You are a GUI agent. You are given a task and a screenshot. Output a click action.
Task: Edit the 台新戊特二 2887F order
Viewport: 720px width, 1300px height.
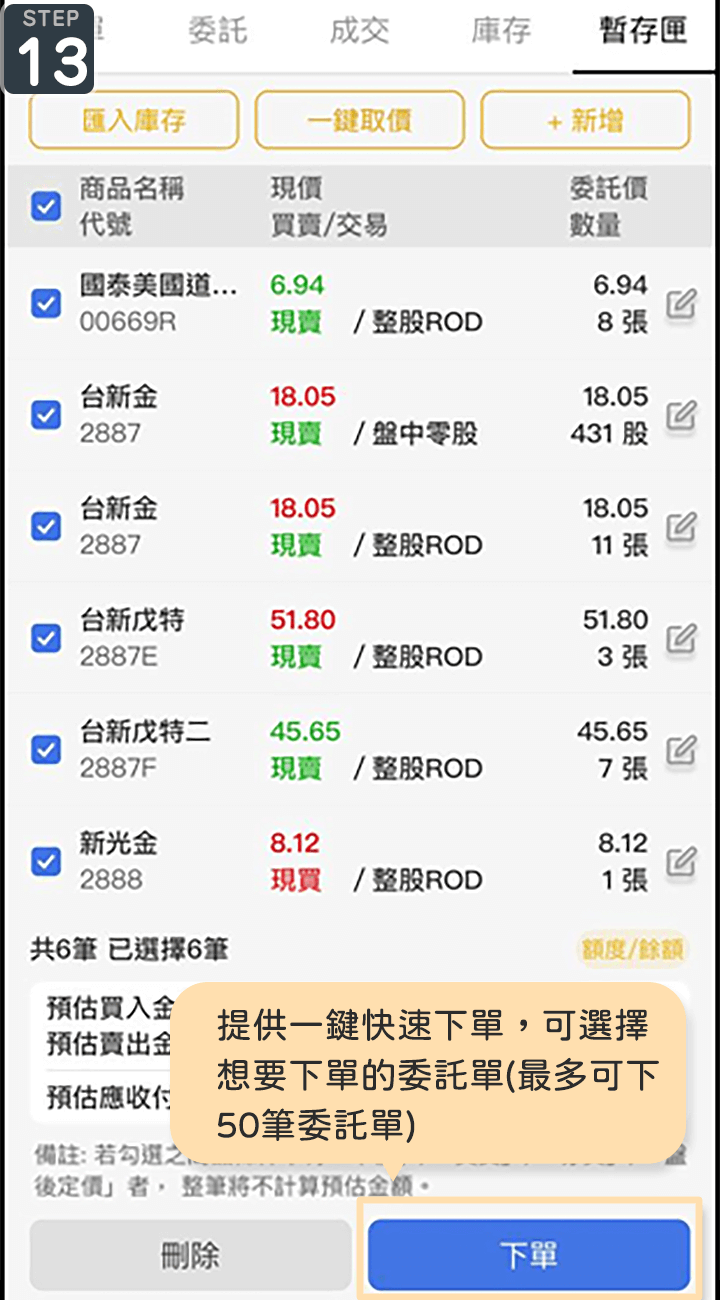pos(681,749)
